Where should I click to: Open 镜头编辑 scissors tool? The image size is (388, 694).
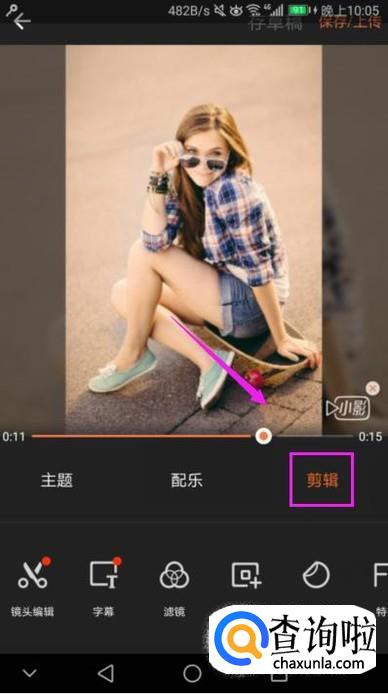33,586
